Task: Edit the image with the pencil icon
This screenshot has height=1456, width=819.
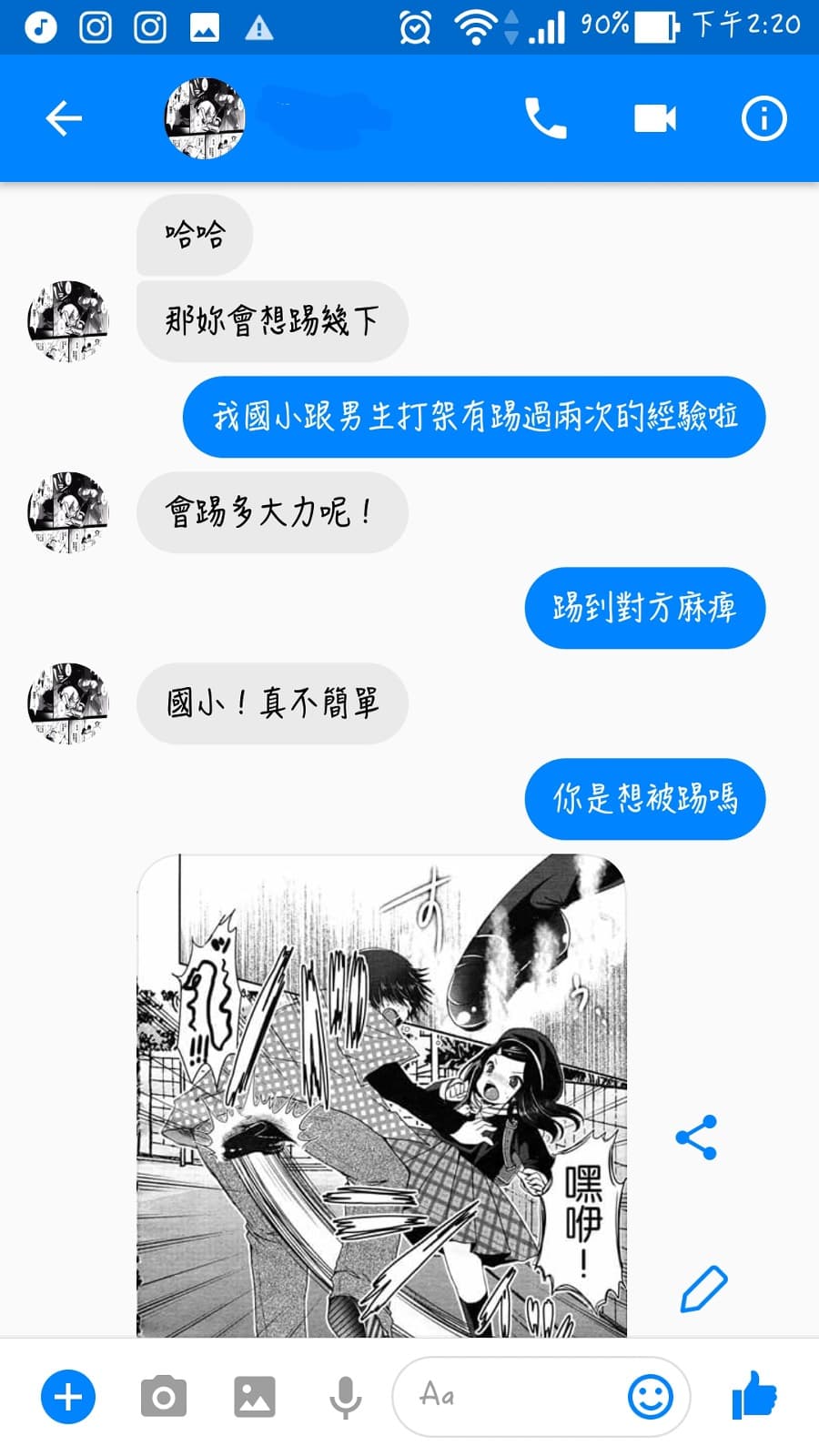Action: 703,1289
